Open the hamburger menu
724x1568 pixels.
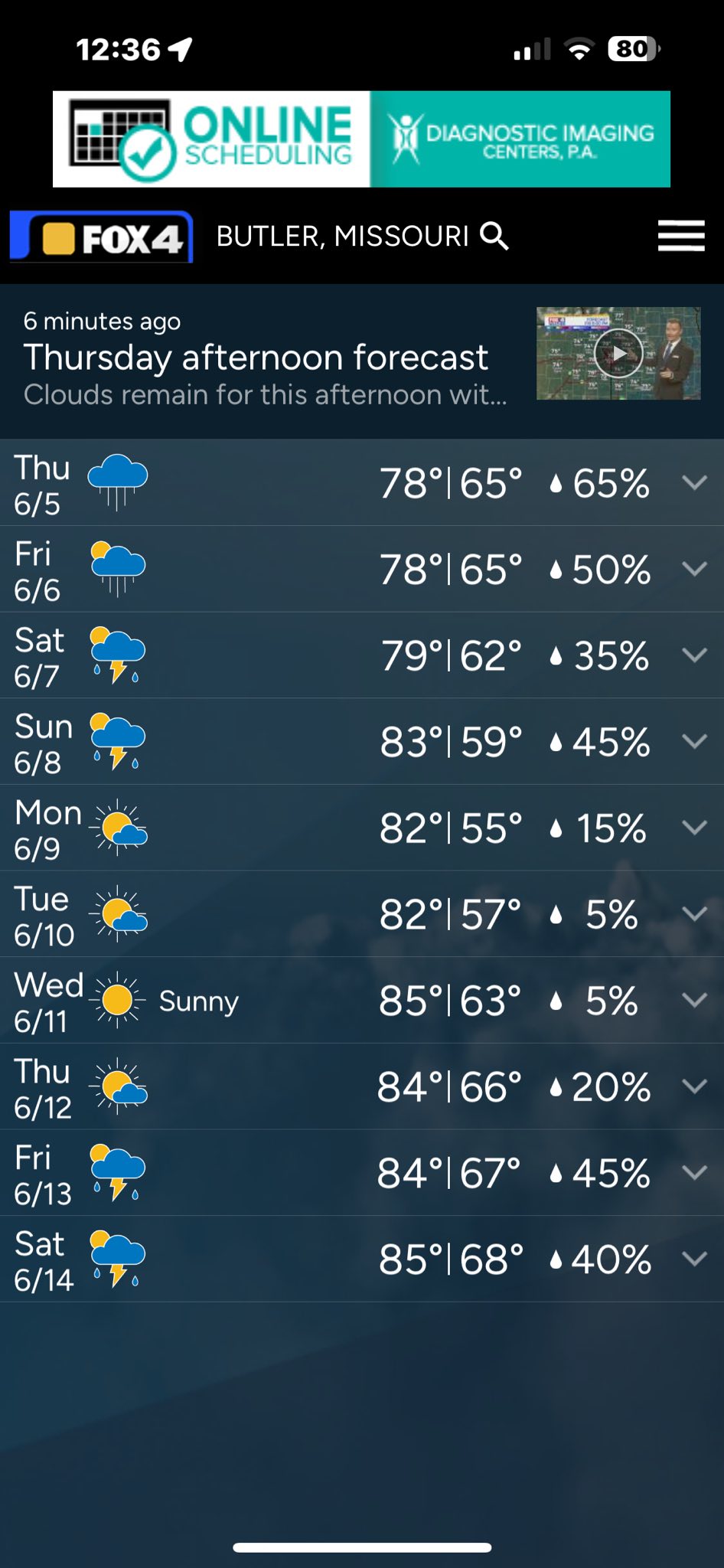coord(681,236)
